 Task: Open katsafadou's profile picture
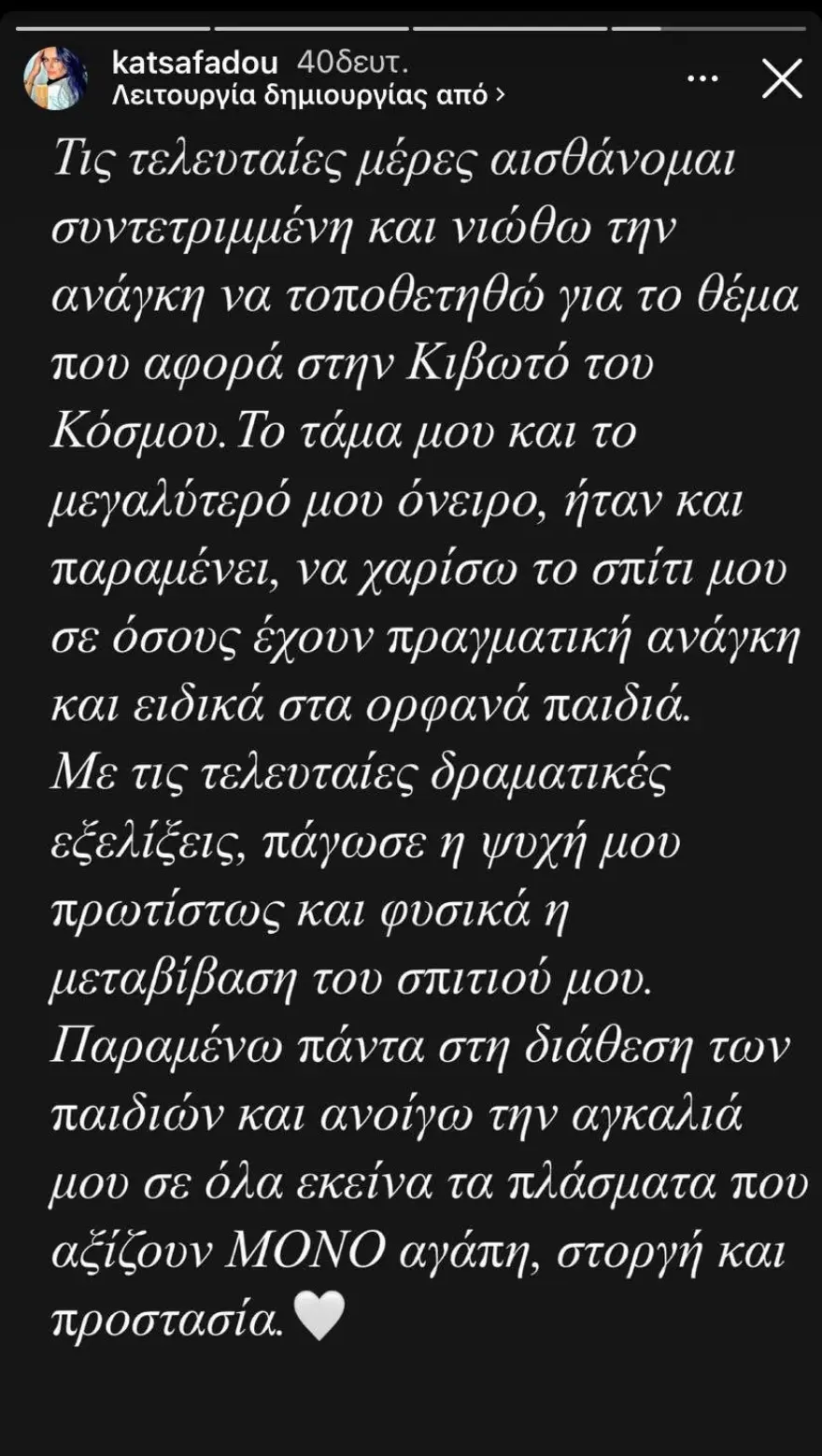point(56,78)
